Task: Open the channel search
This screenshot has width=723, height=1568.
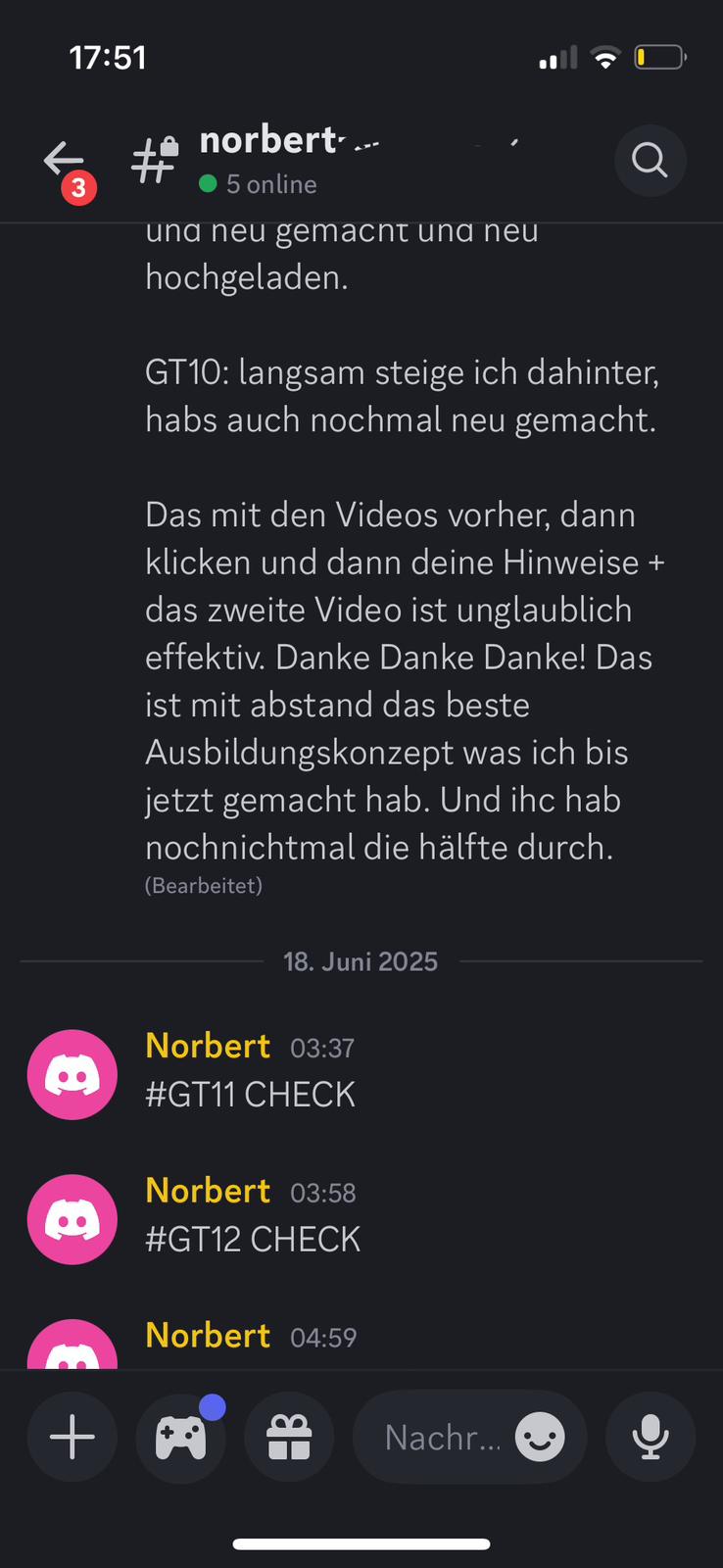Action: click(650, 160)
